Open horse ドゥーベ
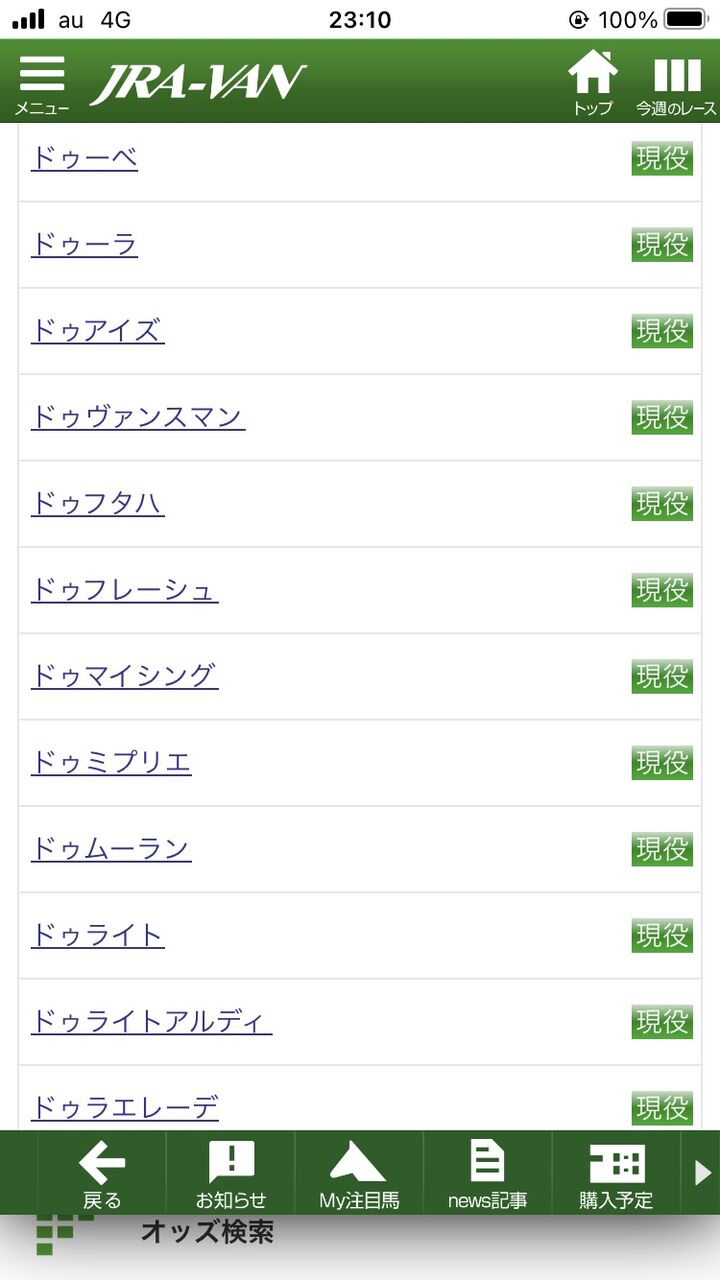720x1280 pixels. [x=84, y=158]
